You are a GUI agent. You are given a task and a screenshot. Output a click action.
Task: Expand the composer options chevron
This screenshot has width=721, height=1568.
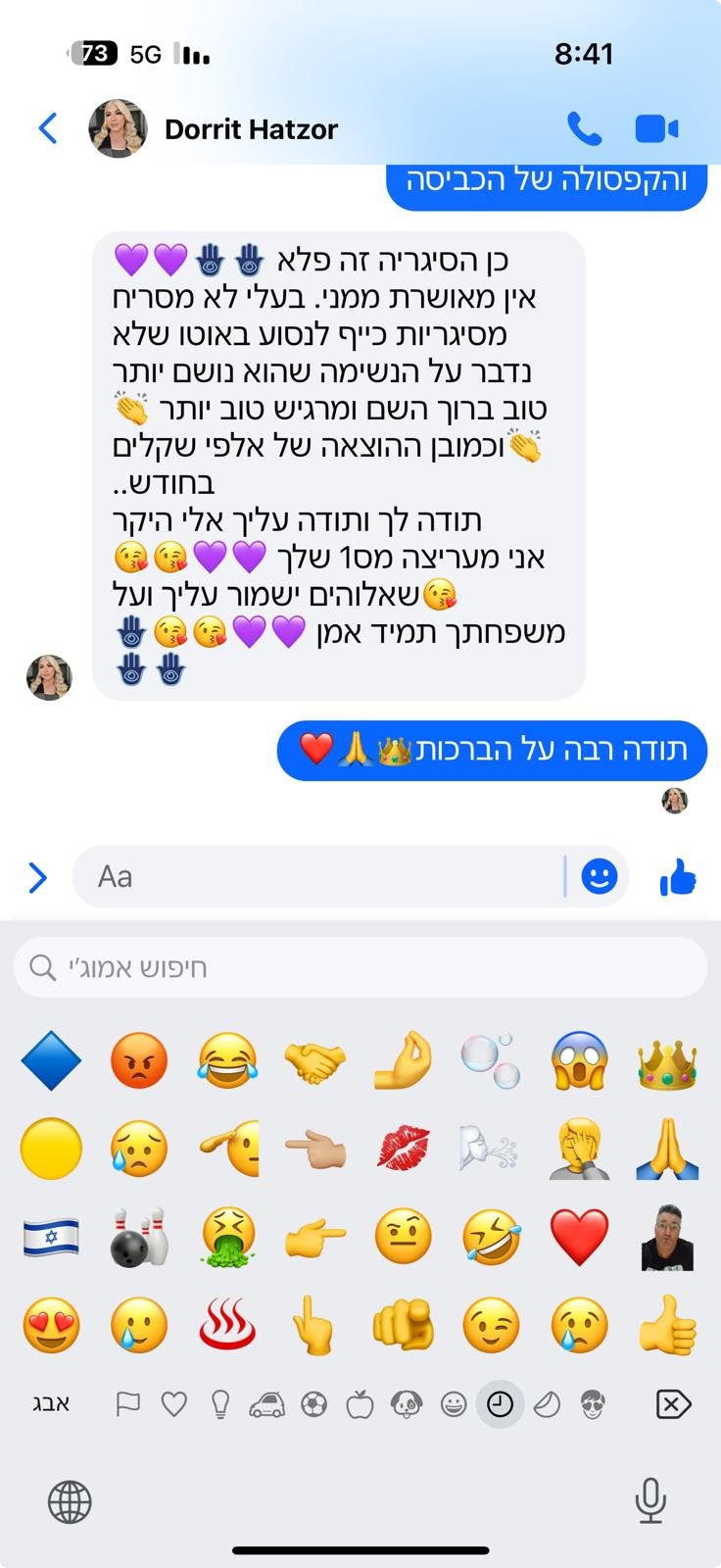pos(37,876)
